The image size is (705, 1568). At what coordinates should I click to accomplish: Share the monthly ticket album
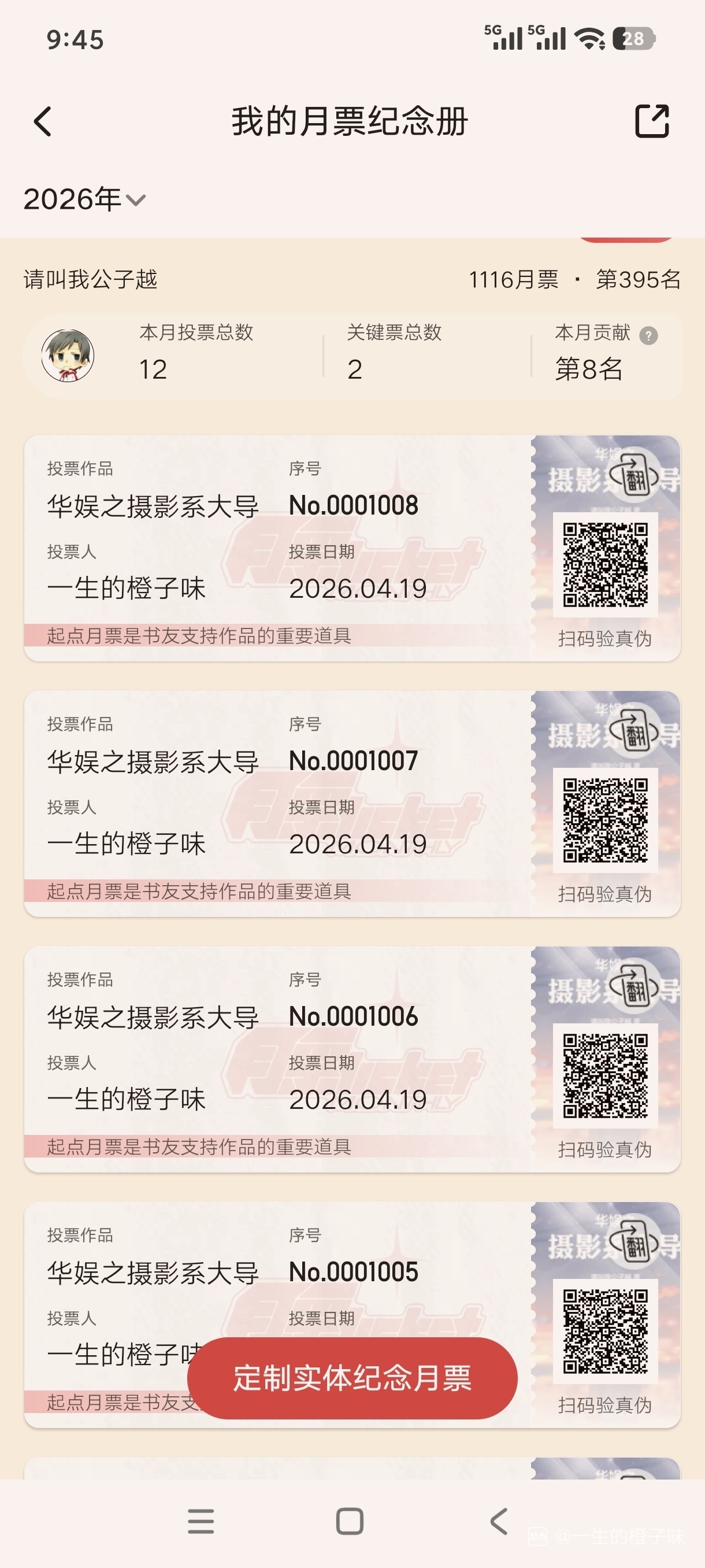click(x=651, y=120)
